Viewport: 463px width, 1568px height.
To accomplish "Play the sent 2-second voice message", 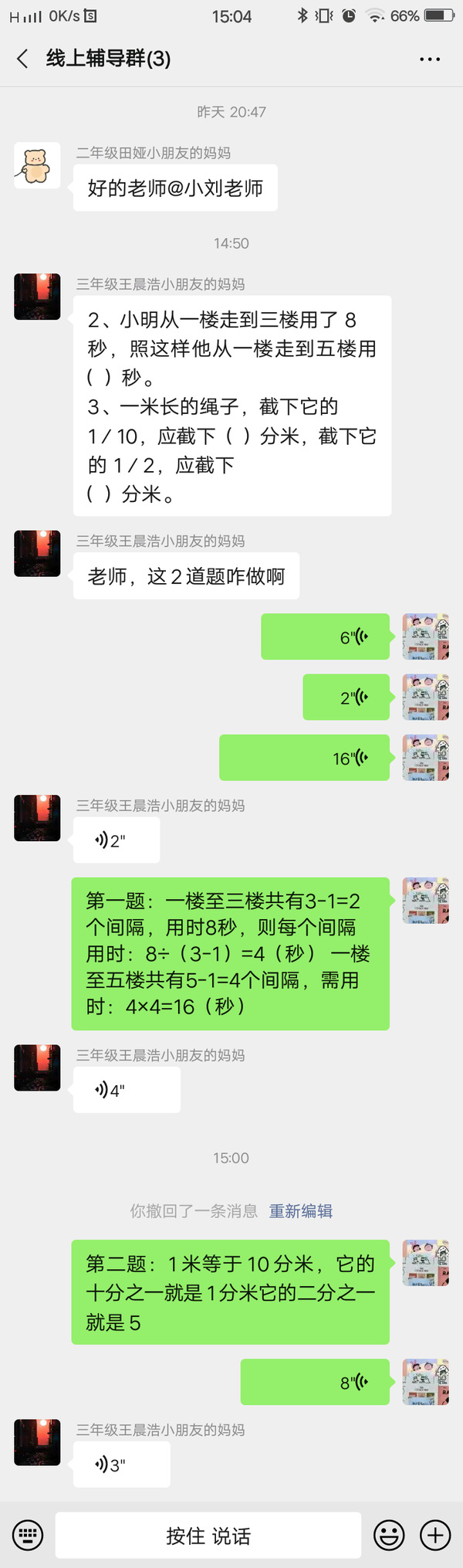I will [x=346, y=697].
